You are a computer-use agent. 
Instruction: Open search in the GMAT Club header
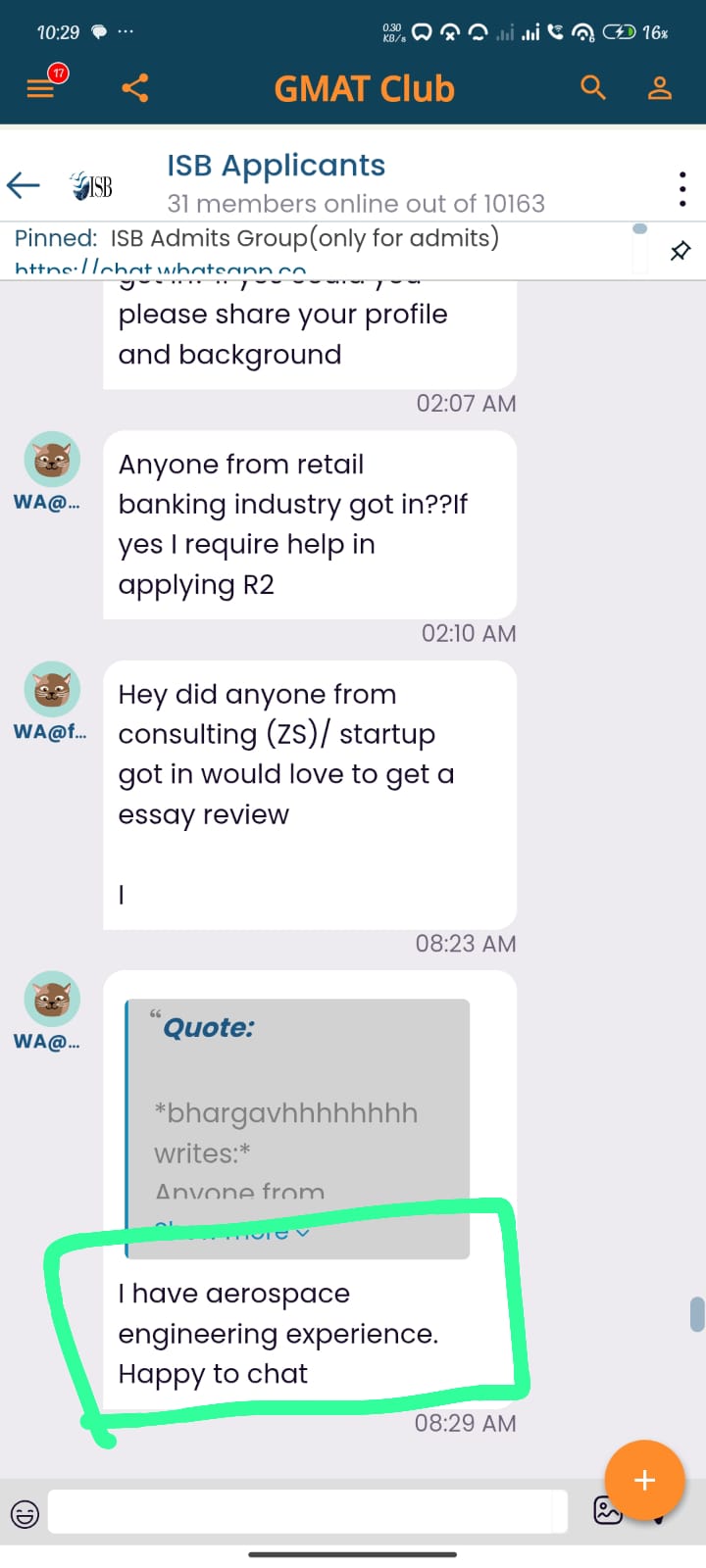(592, 88)
